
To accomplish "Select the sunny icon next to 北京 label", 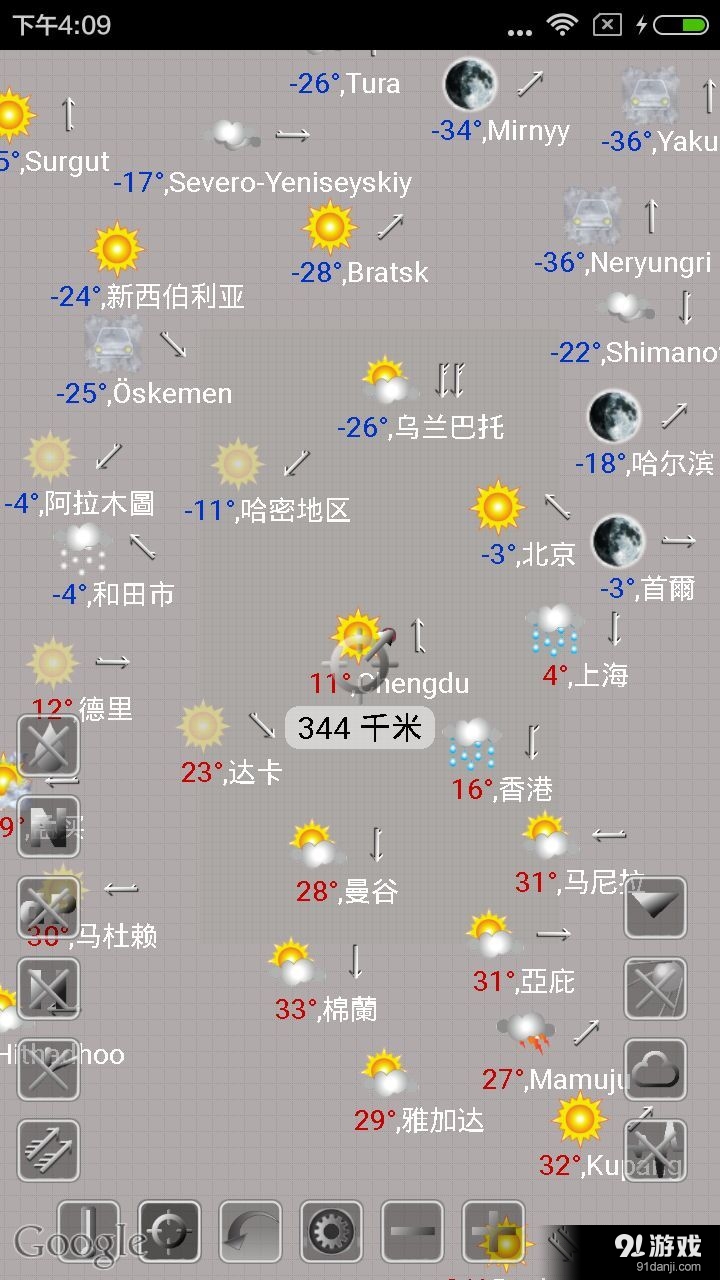I will pos(496,510).
